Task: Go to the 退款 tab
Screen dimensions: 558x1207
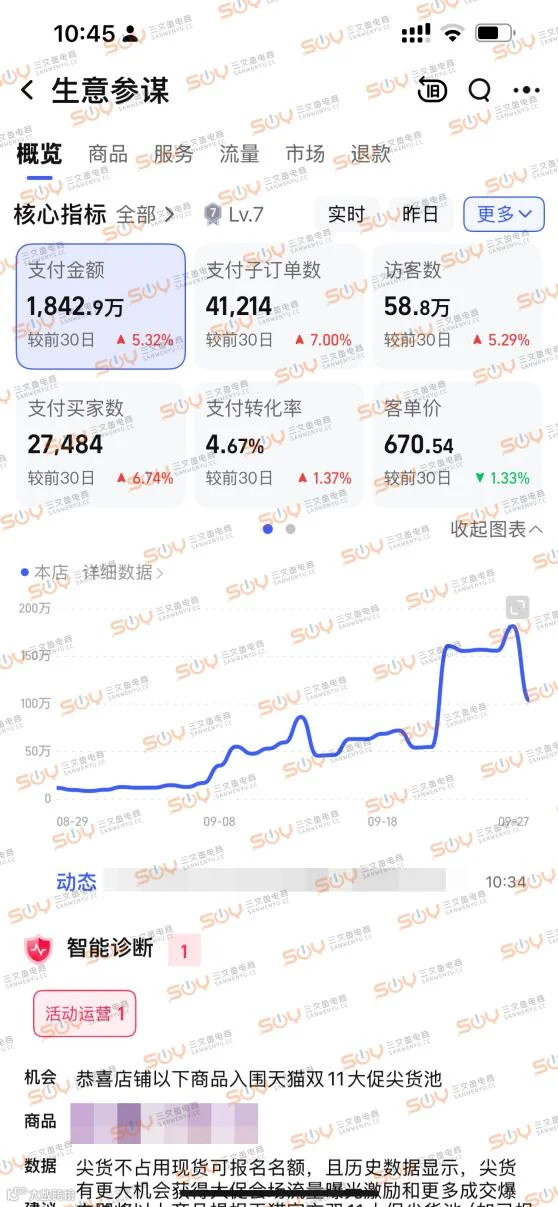Action: tap(370, 154)
